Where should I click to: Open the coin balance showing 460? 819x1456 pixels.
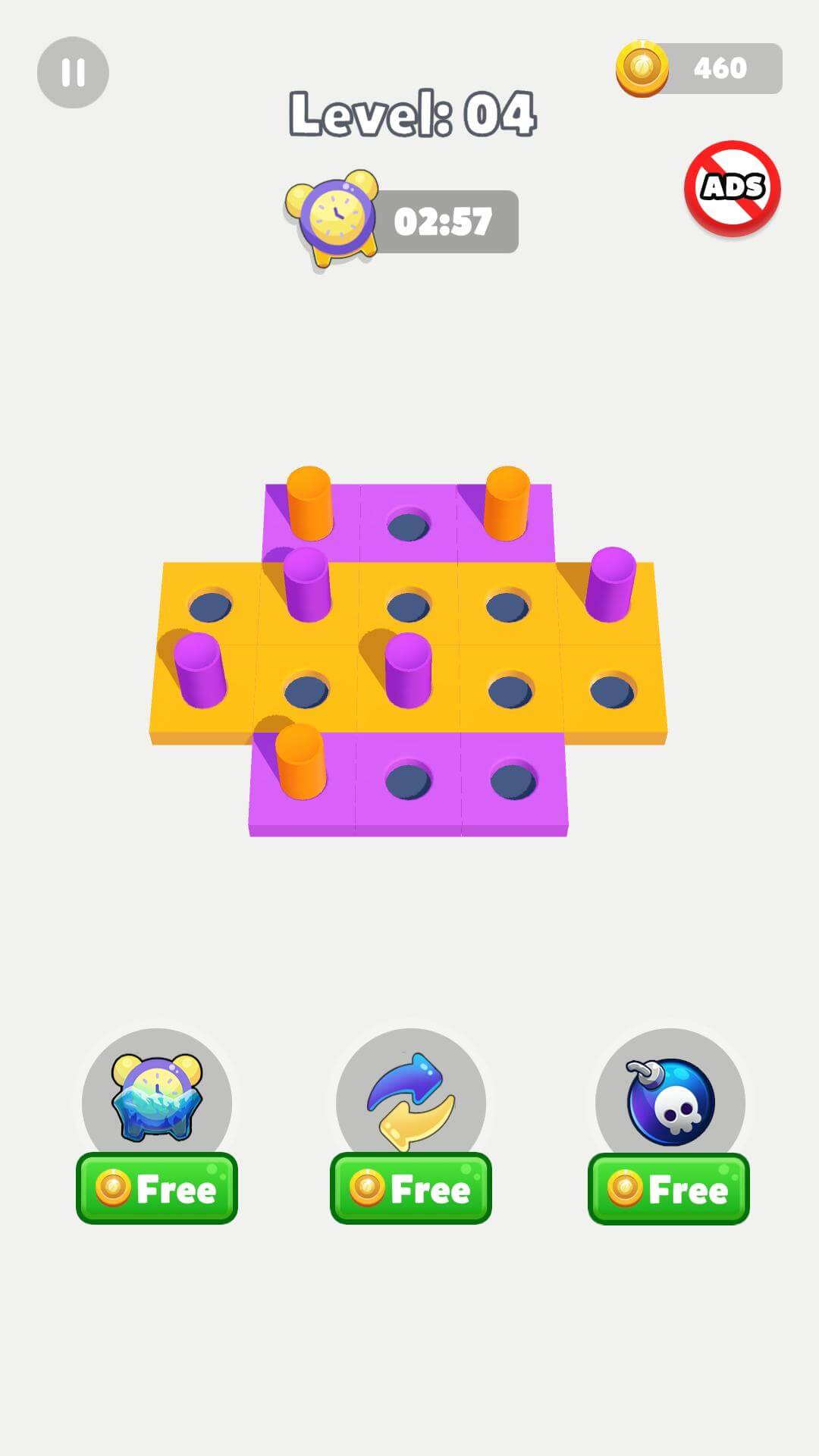699,69
